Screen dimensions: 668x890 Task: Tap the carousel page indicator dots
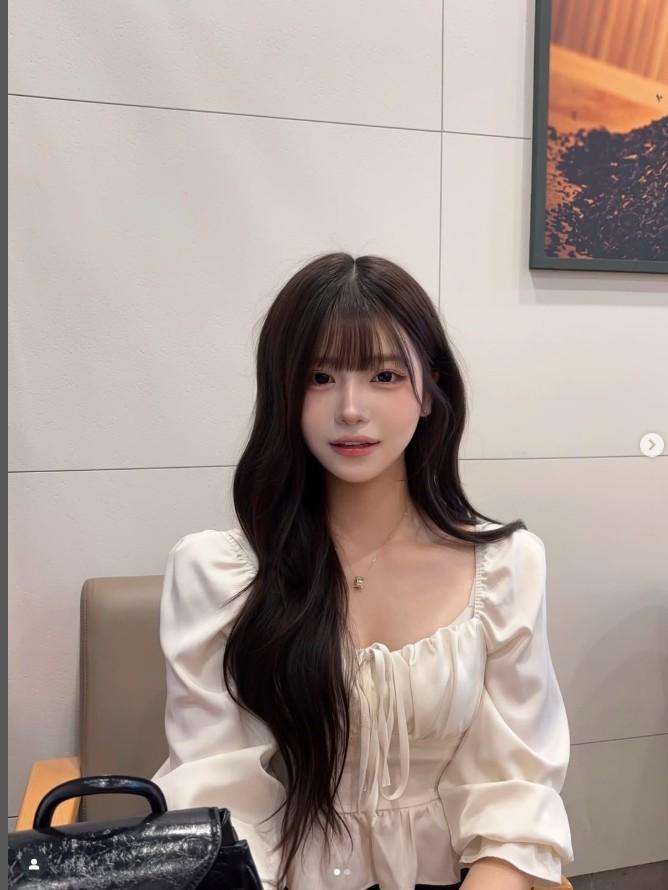point(341,872)
